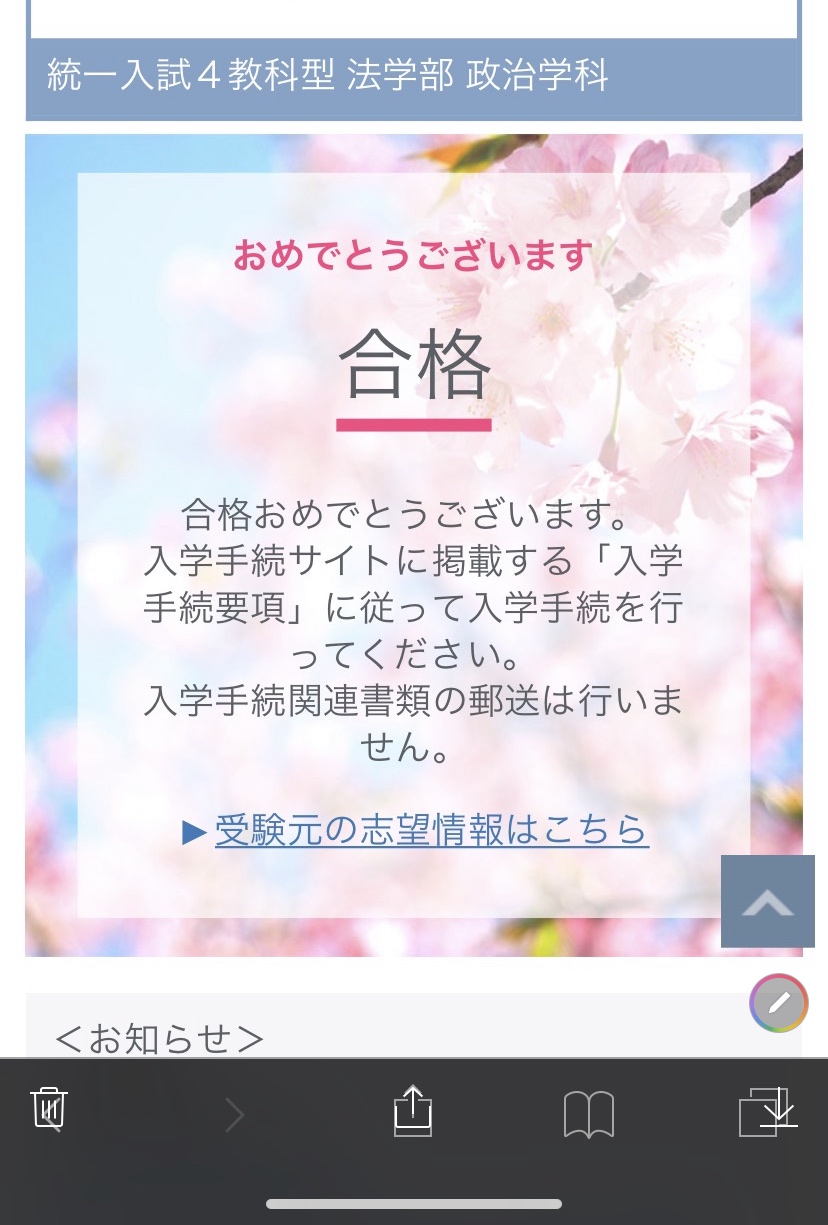Tap the scroll-to-top arrow button
The width and height of the screenshot is (828, 1225).
coord(767,901)
